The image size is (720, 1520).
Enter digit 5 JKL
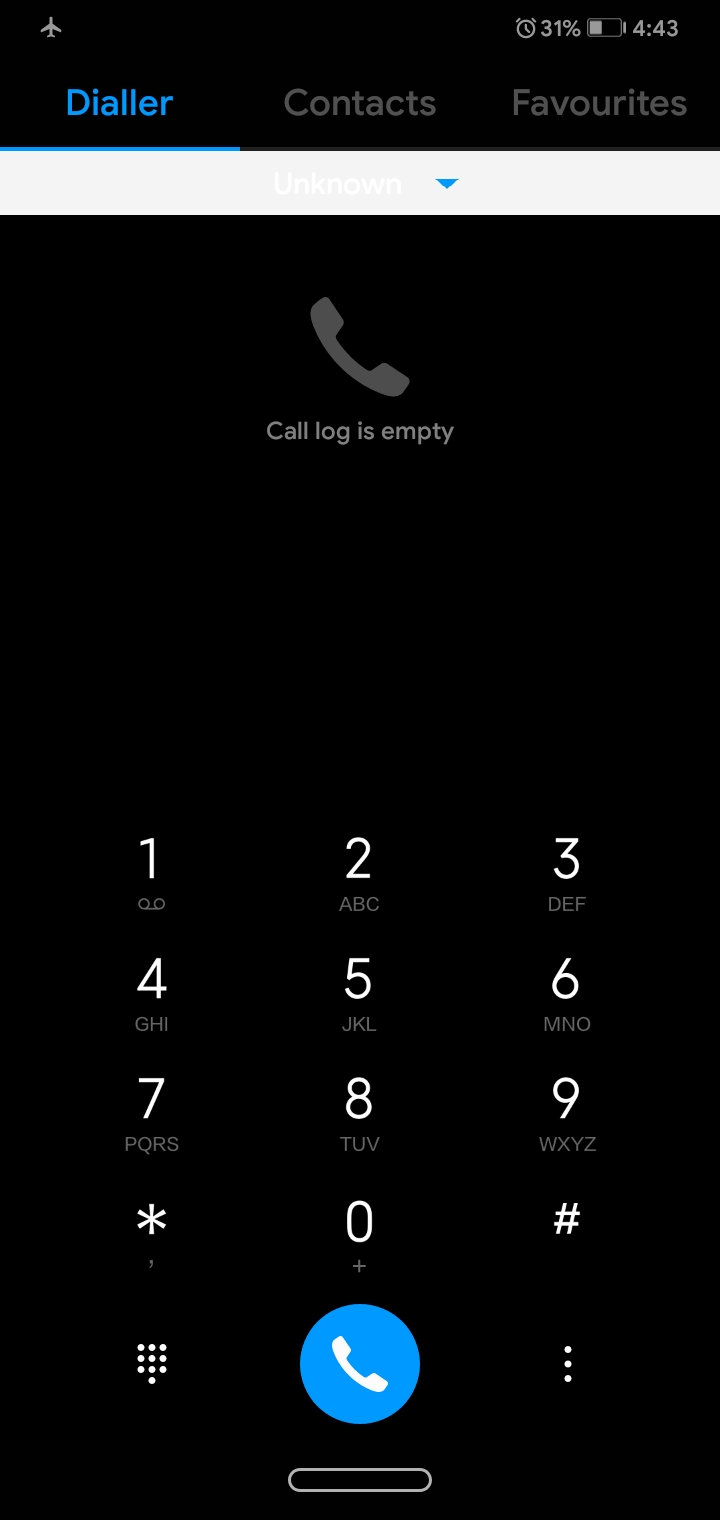point(359,992)
